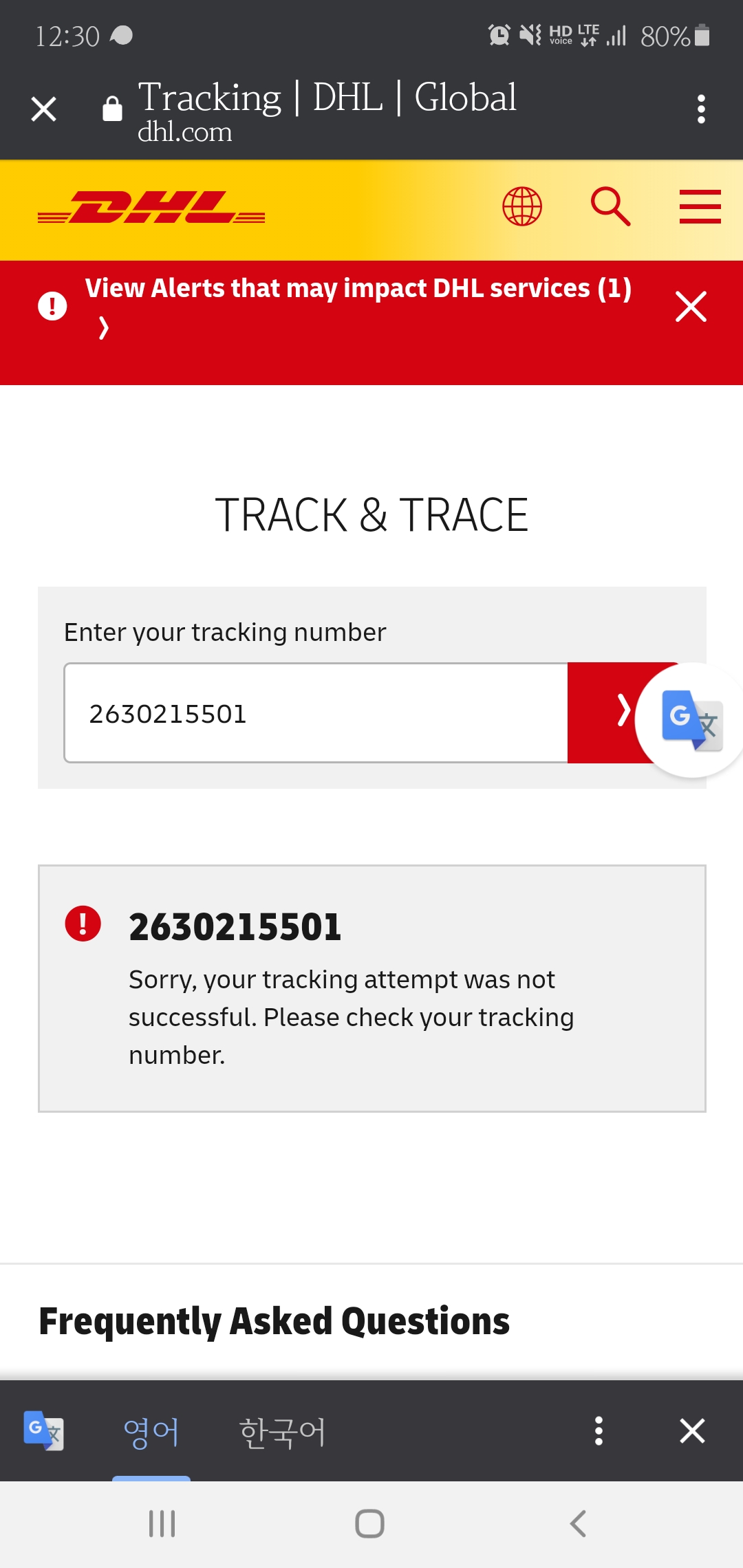
Task: Submit tracking number with red arrow button
Action: pyautogui.click(x=605, y=712)
